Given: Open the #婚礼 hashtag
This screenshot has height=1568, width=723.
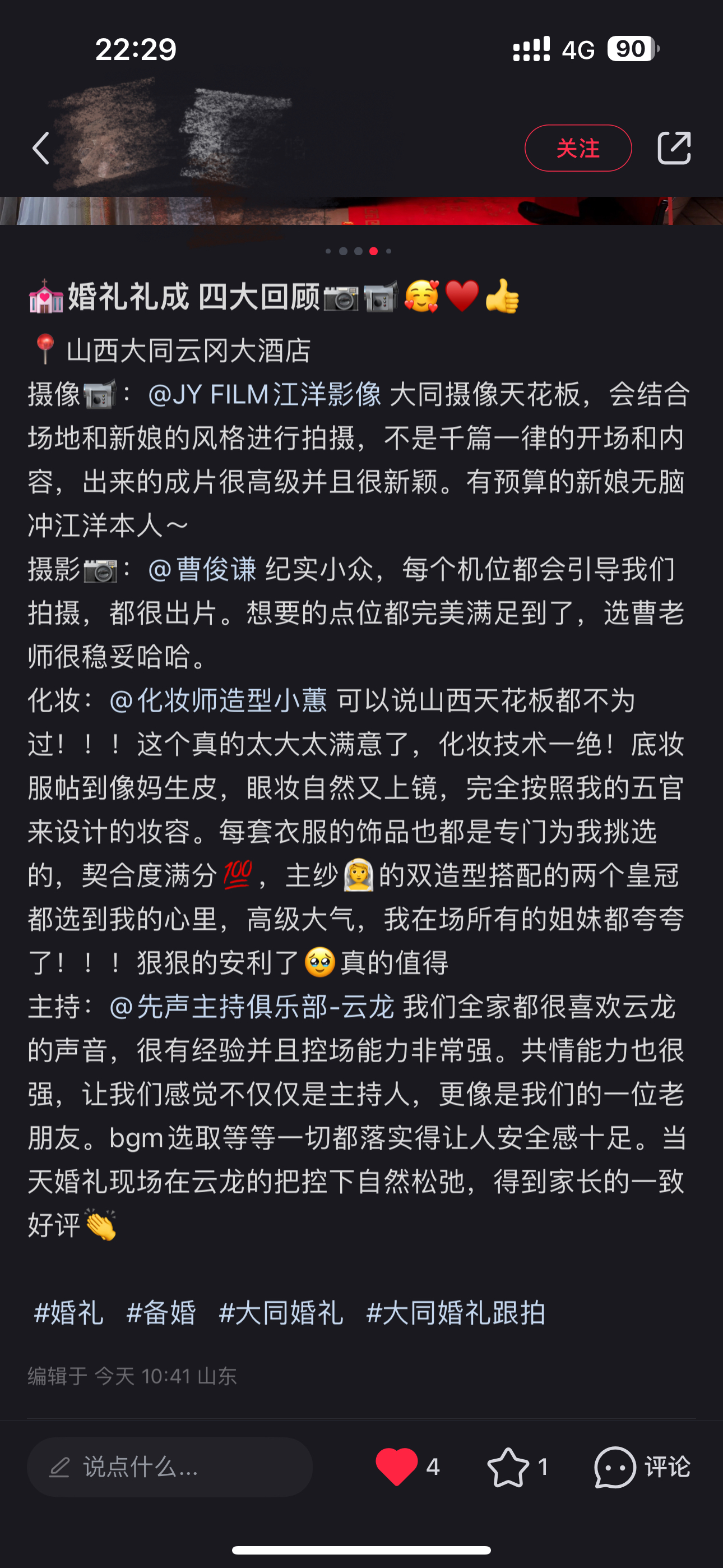Looking at the screenshot, I should pos(69,1313).
